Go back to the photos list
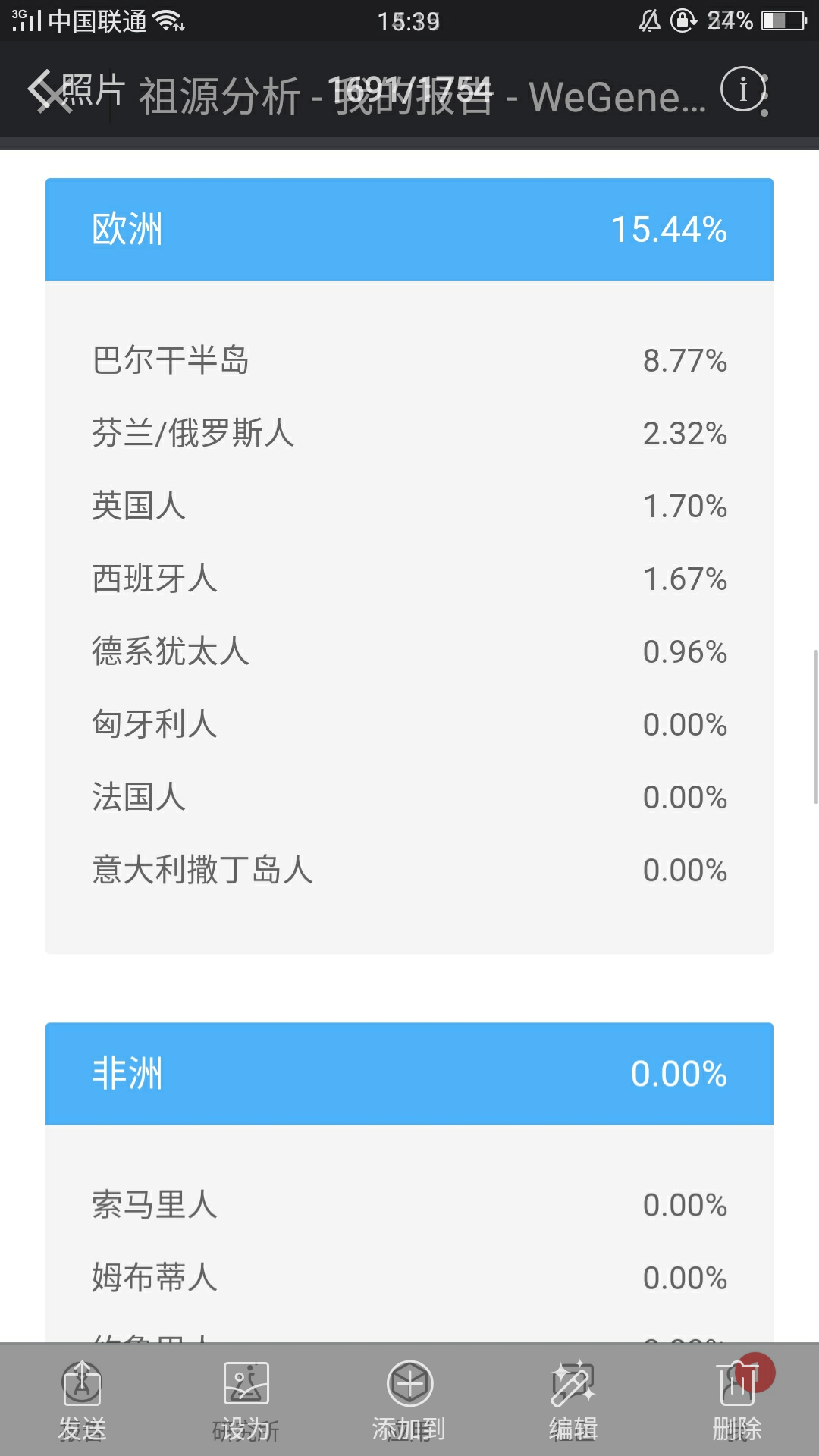 click(x=76, y=90)
